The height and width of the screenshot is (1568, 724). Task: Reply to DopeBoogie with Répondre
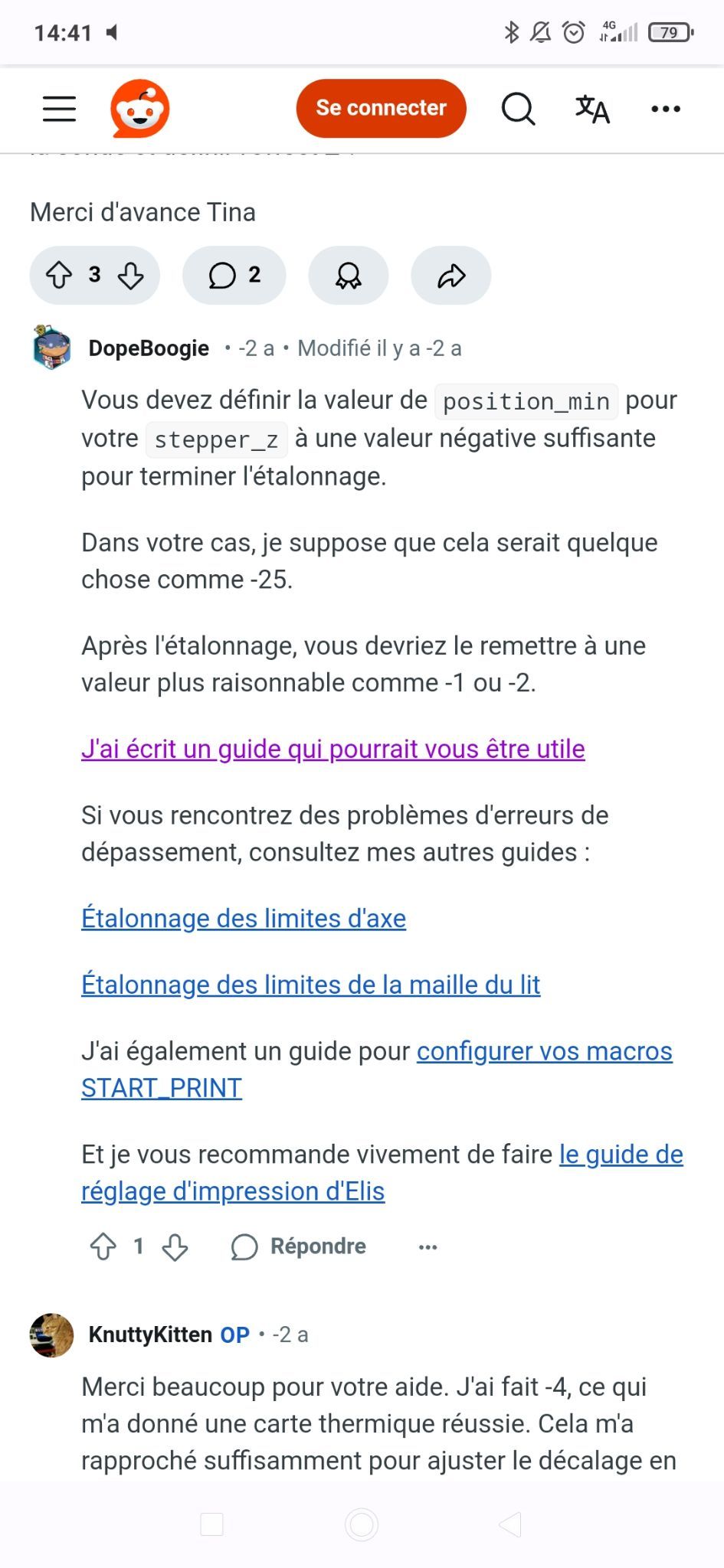299,1246
